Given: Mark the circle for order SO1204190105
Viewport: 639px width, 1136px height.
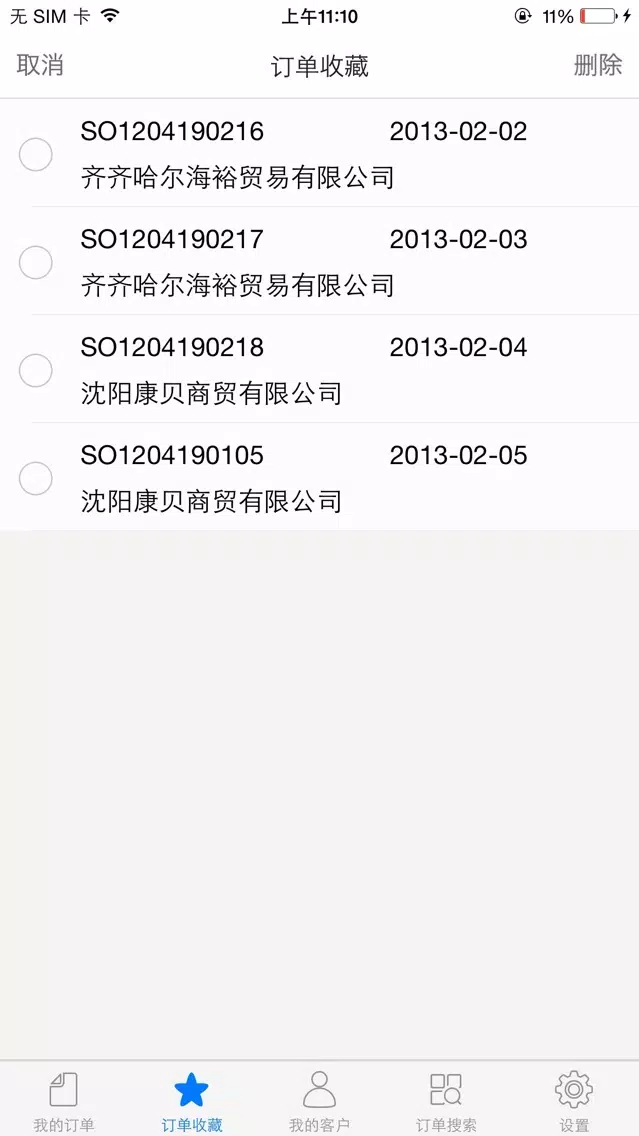Looking at the screenshot, I should (36, 478).
